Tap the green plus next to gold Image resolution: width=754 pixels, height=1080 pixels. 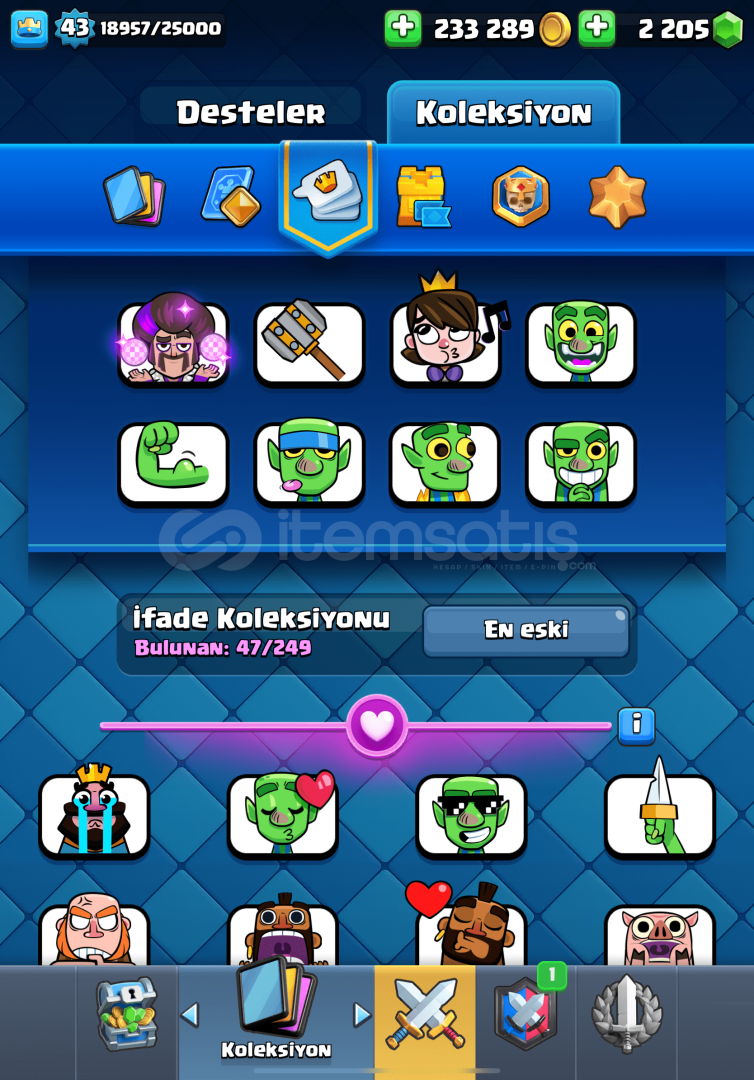403,29
